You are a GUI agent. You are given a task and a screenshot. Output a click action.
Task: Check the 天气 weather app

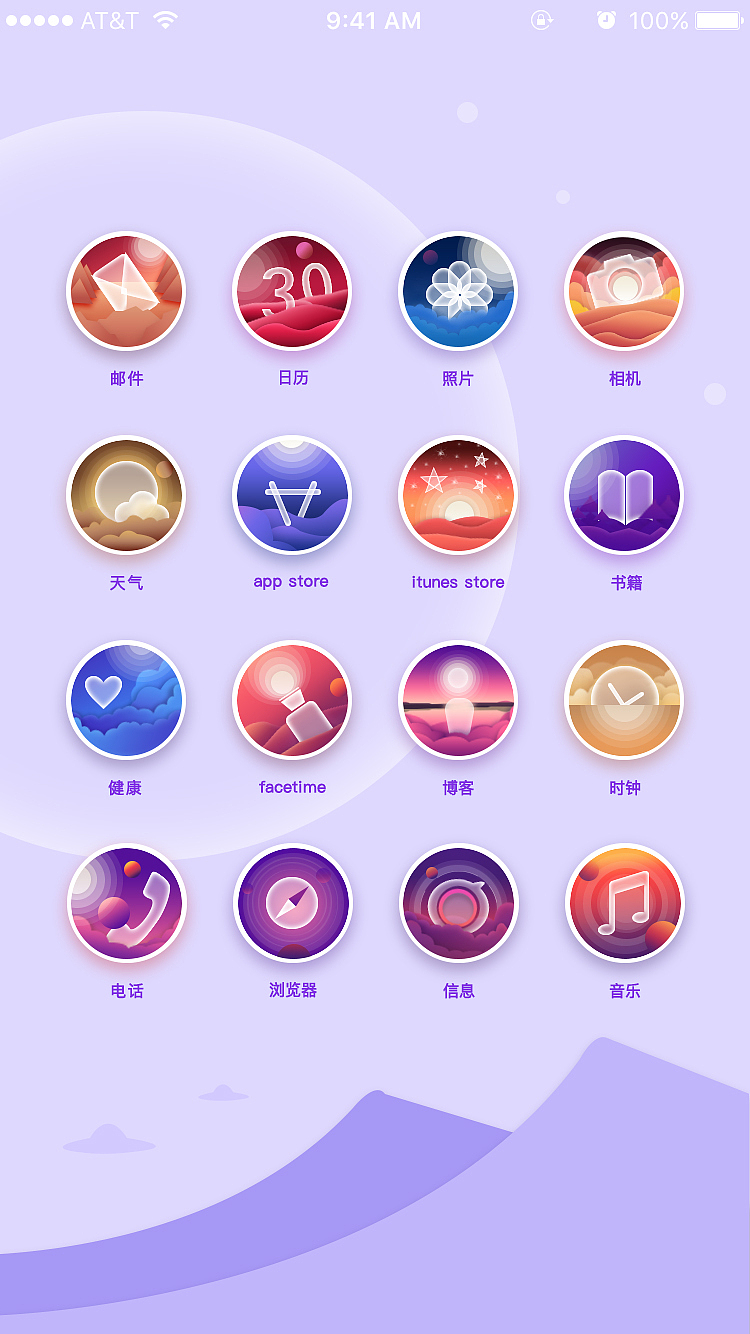point(126,495)
